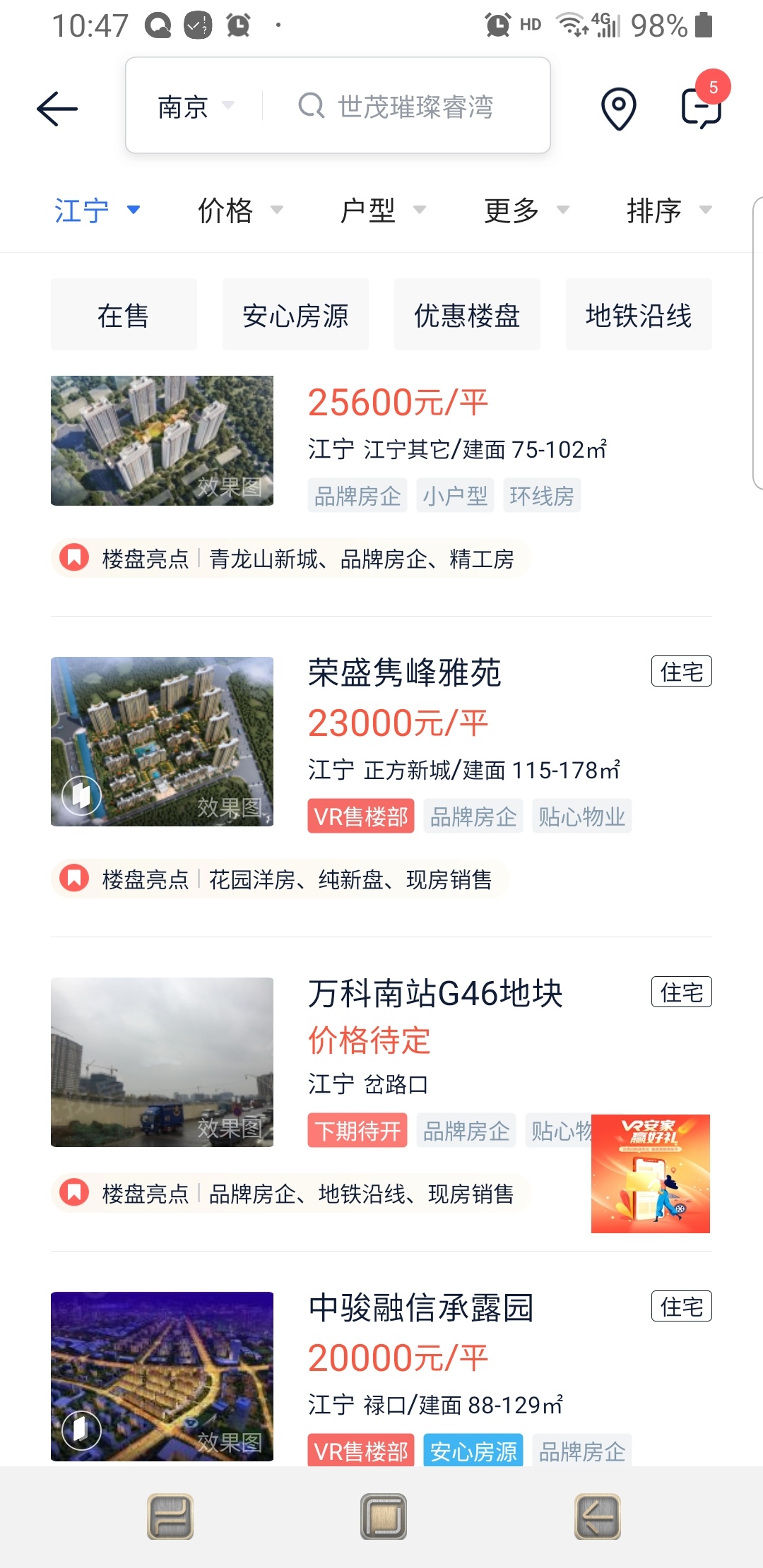Screen dimensions: 763x1568
Task: Select the 在售 filter chip
Action: [x=124, y=315]
